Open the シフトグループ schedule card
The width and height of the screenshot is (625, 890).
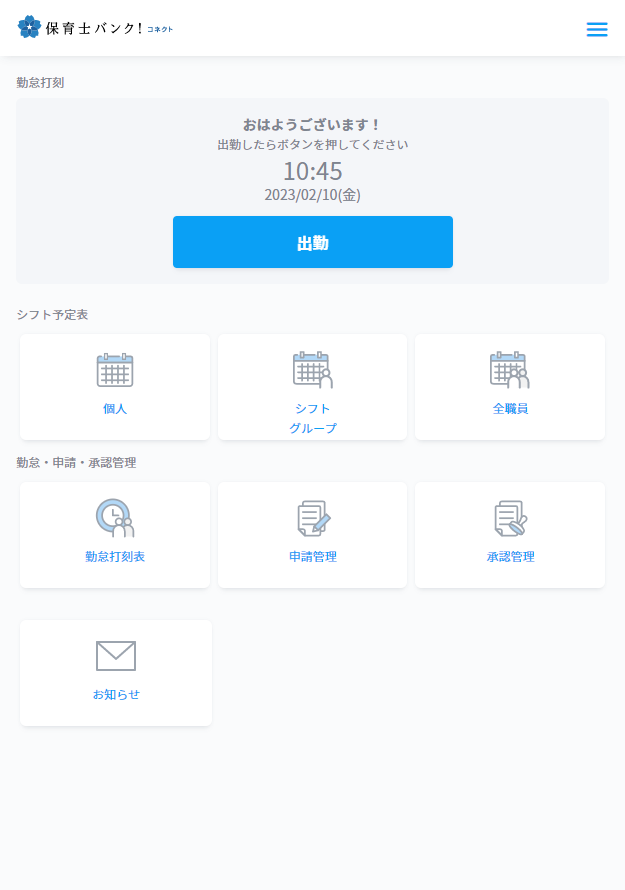(312, 387)
